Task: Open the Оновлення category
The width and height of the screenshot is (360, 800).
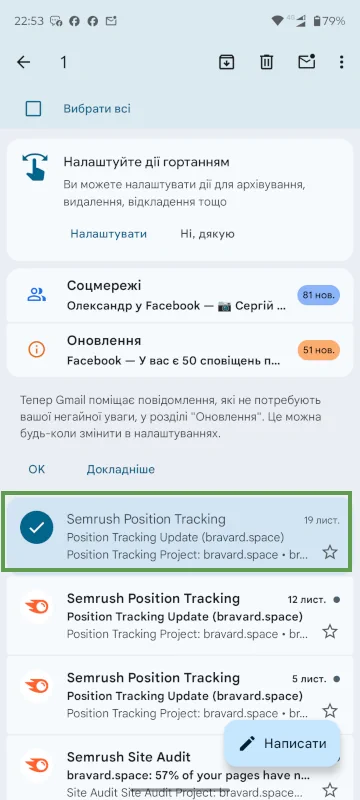Action: (x=180, y=350)
